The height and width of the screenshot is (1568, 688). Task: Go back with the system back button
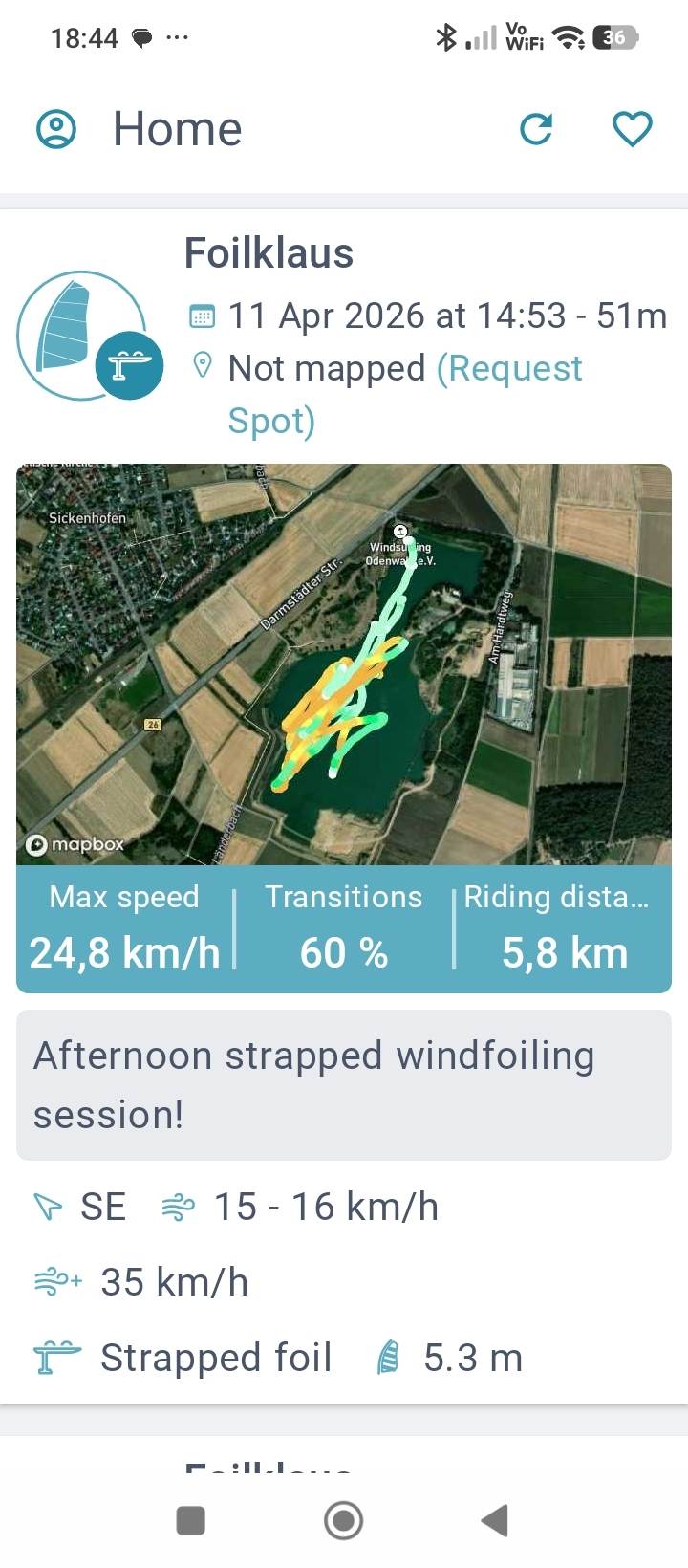[494, 1519]
